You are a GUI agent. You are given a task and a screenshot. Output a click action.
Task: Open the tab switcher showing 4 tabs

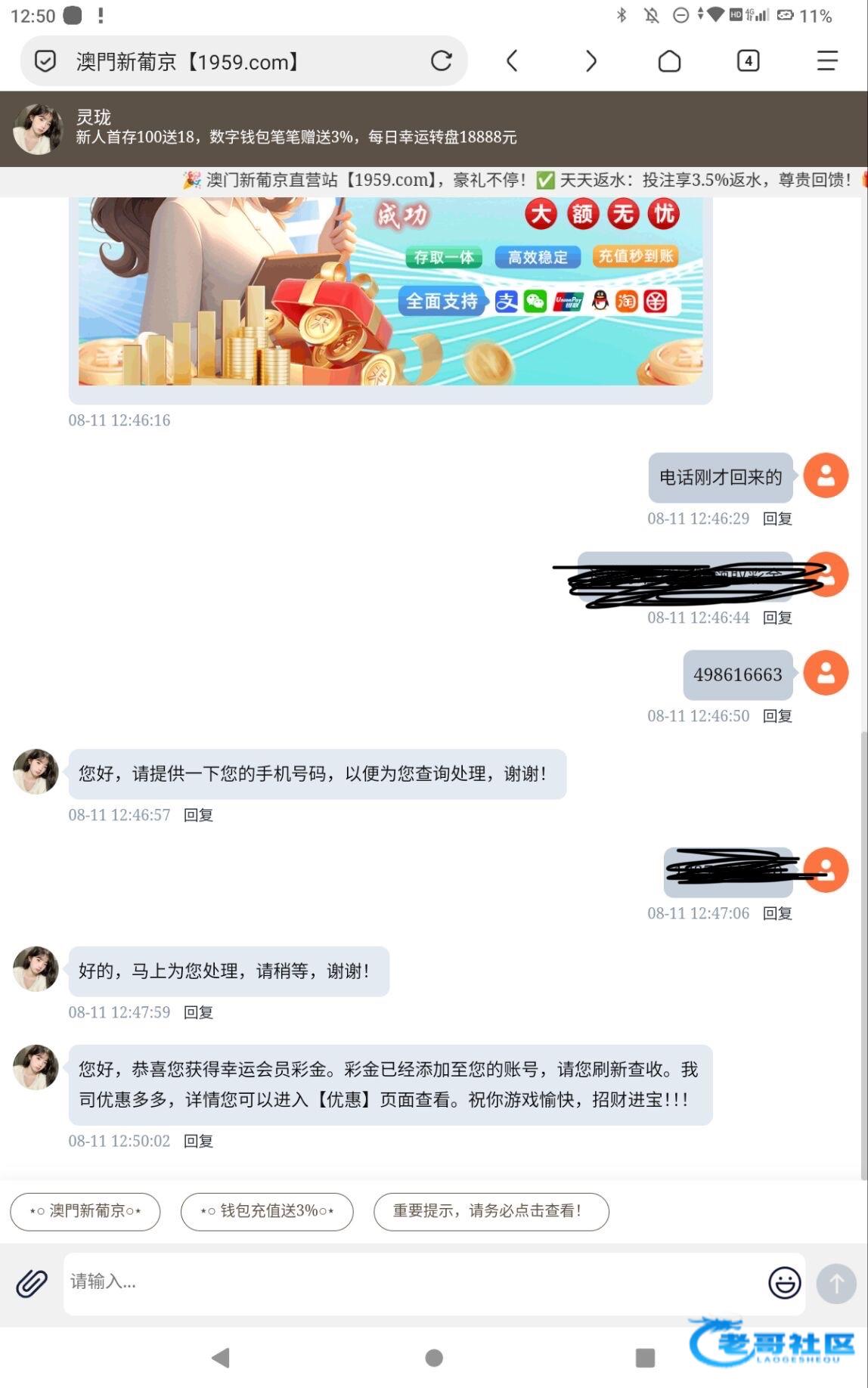coord(748,61)
